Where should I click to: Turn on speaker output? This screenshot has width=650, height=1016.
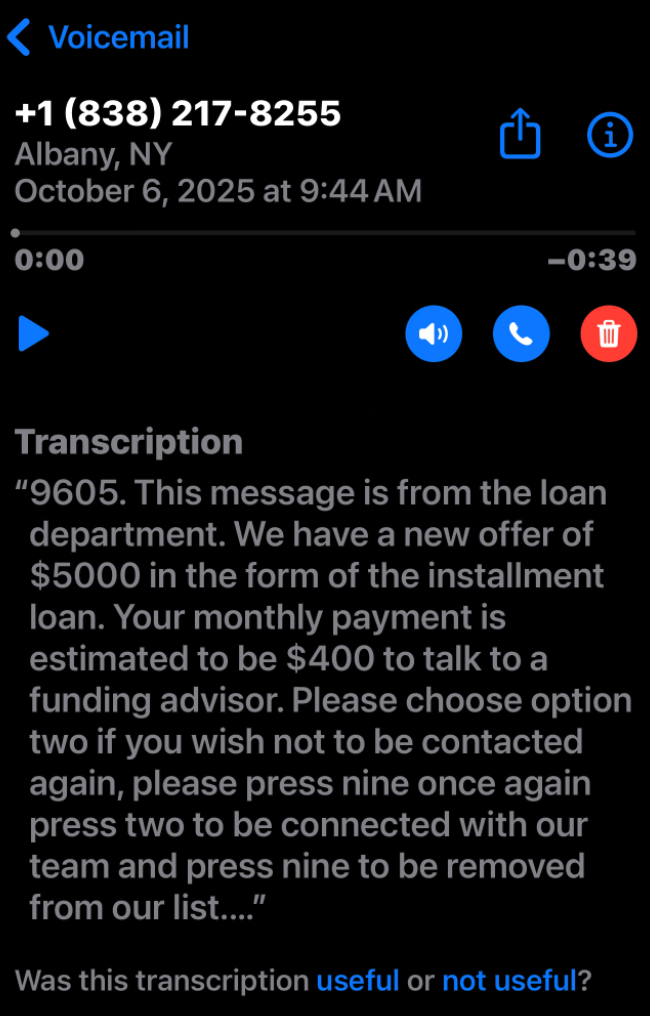tap(433, 333)
